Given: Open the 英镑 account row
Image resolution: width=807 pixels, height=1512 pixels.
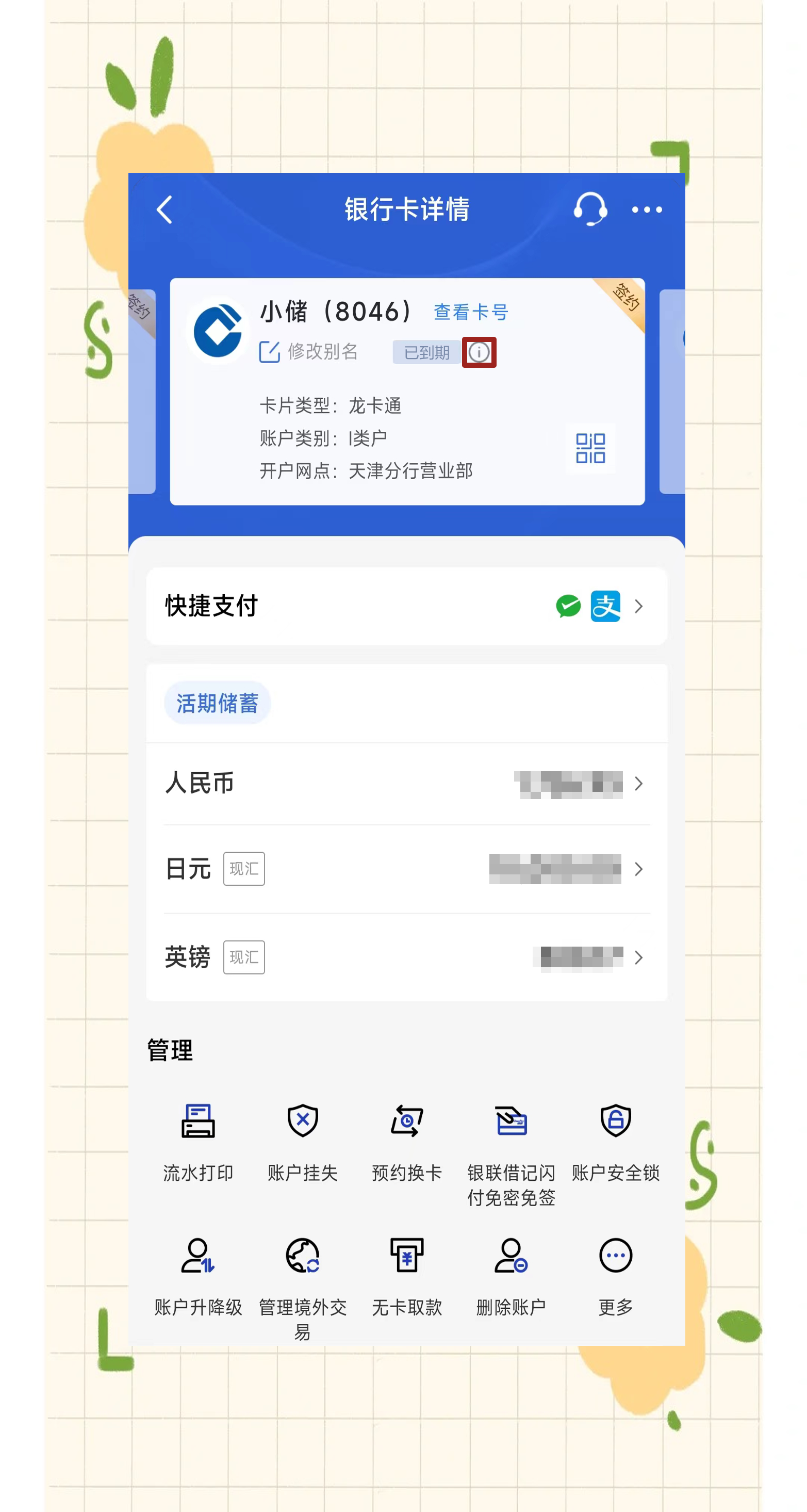Looking at the screenshot, I should coord(406,957).
